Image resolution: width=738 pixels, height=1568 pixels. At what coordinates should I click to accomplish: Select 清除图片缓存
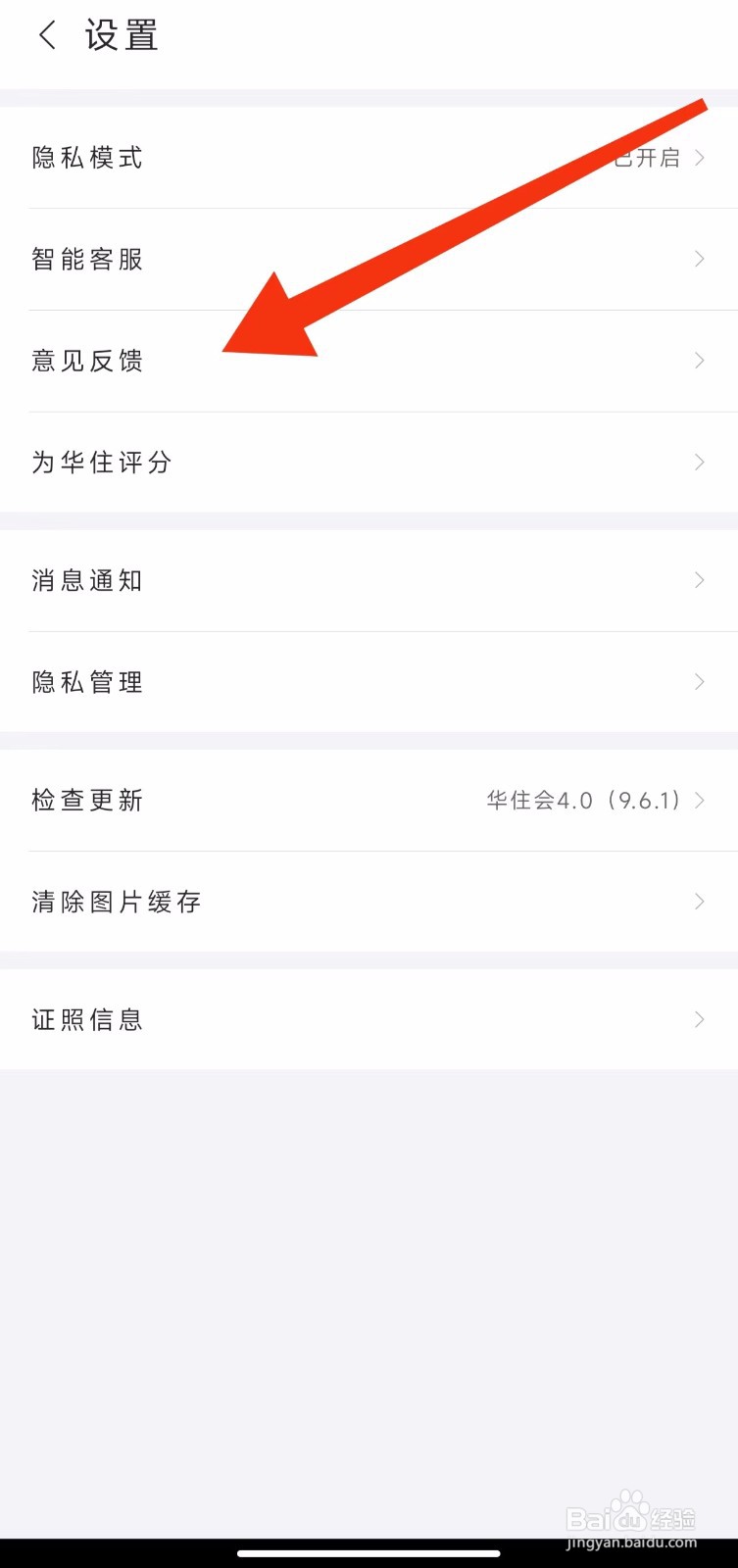pos(369,902)
